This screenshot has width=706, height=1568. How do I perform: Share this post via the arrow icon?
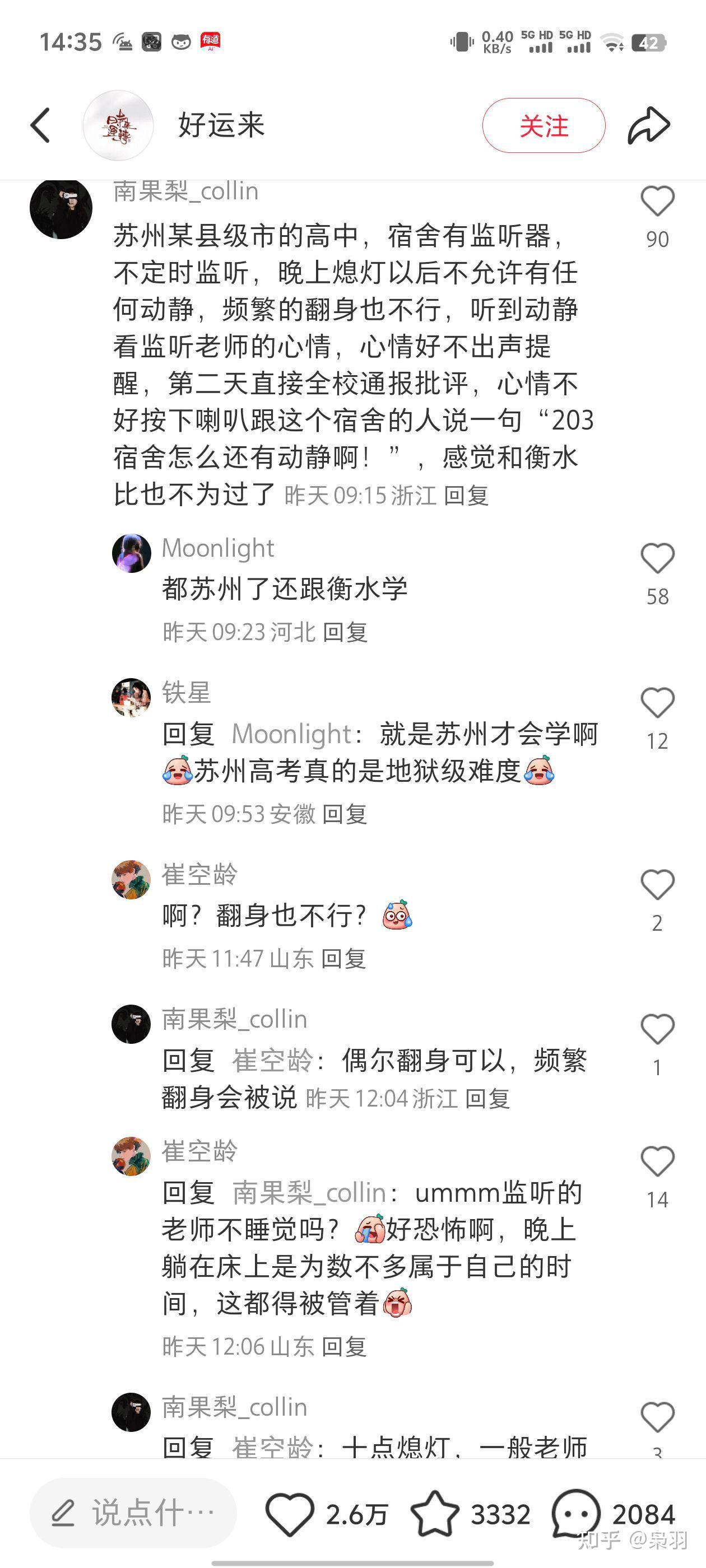click(x=649, y=125)
